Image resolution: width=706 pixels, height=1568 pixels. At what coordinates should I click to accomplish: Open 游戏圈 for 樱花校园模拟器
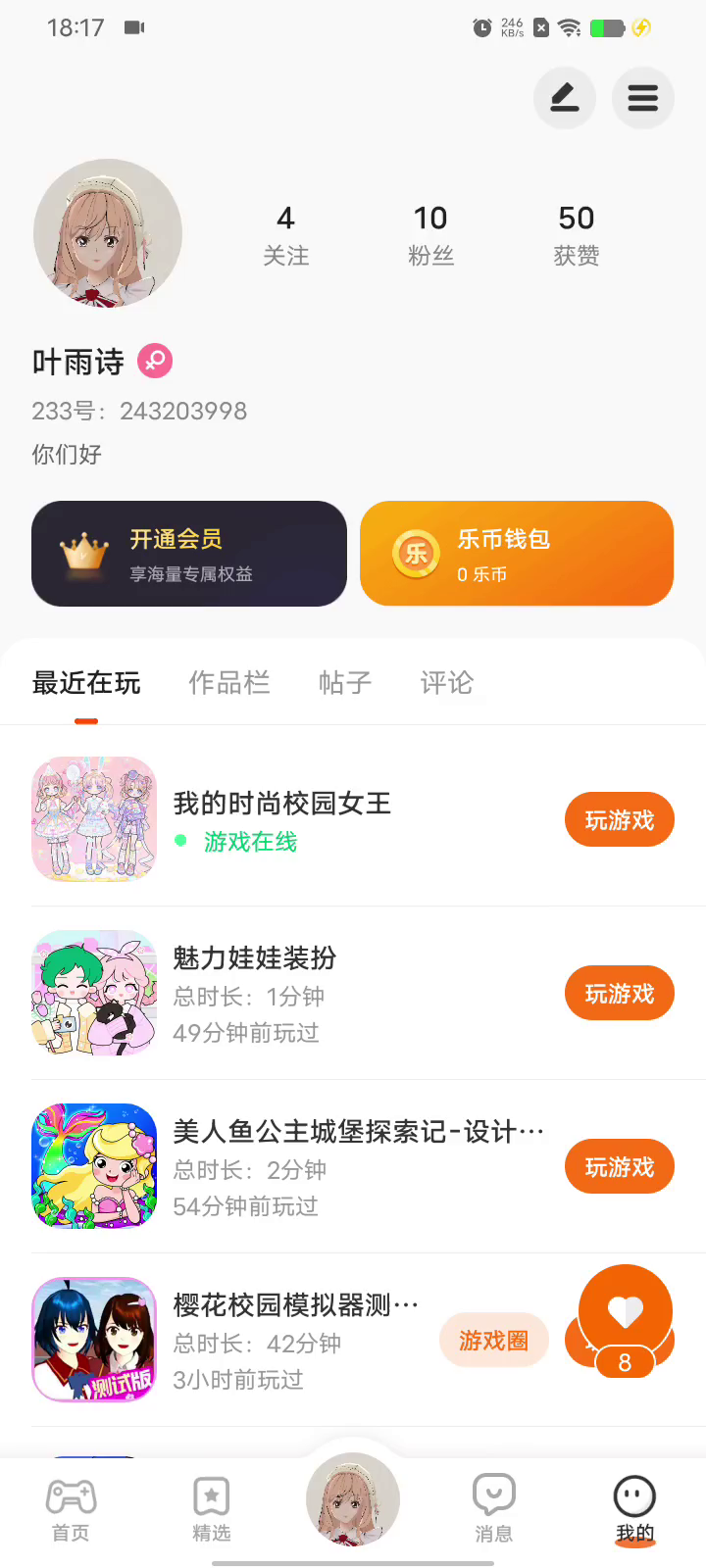(x=493, y=1341)
